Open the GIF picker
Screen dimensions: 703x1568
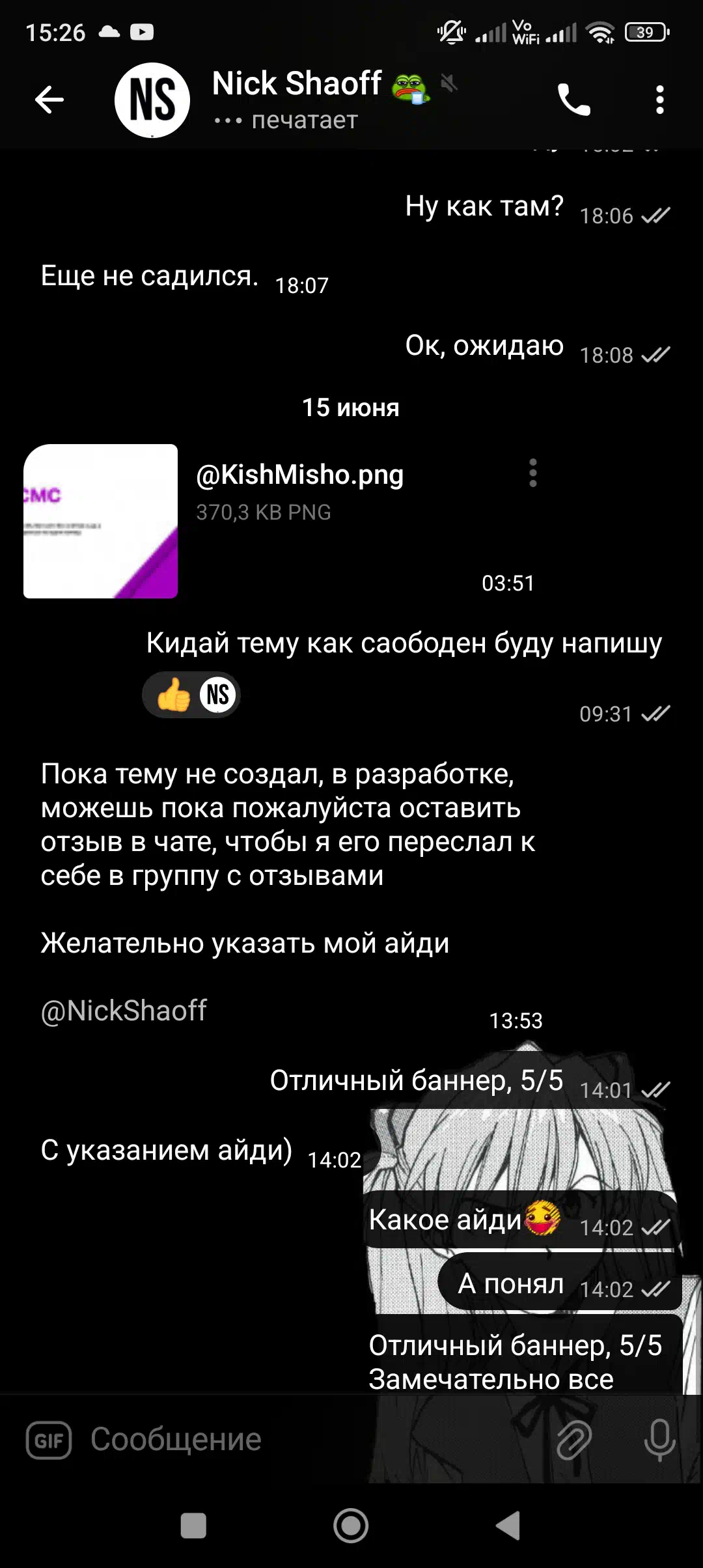[x=49, y=1440]
